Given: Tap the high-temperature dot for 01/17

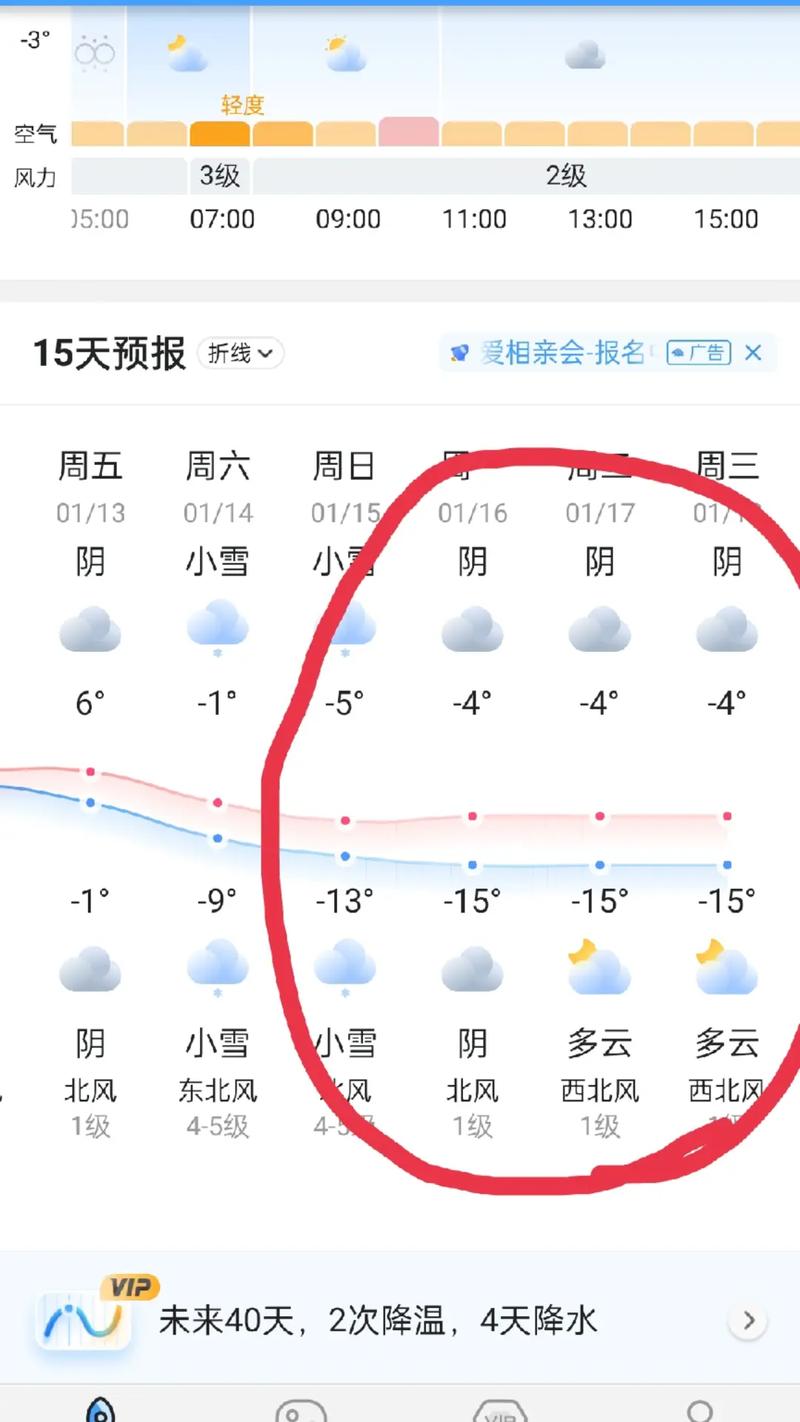Looking at the screenshot, I should point(599,817).
